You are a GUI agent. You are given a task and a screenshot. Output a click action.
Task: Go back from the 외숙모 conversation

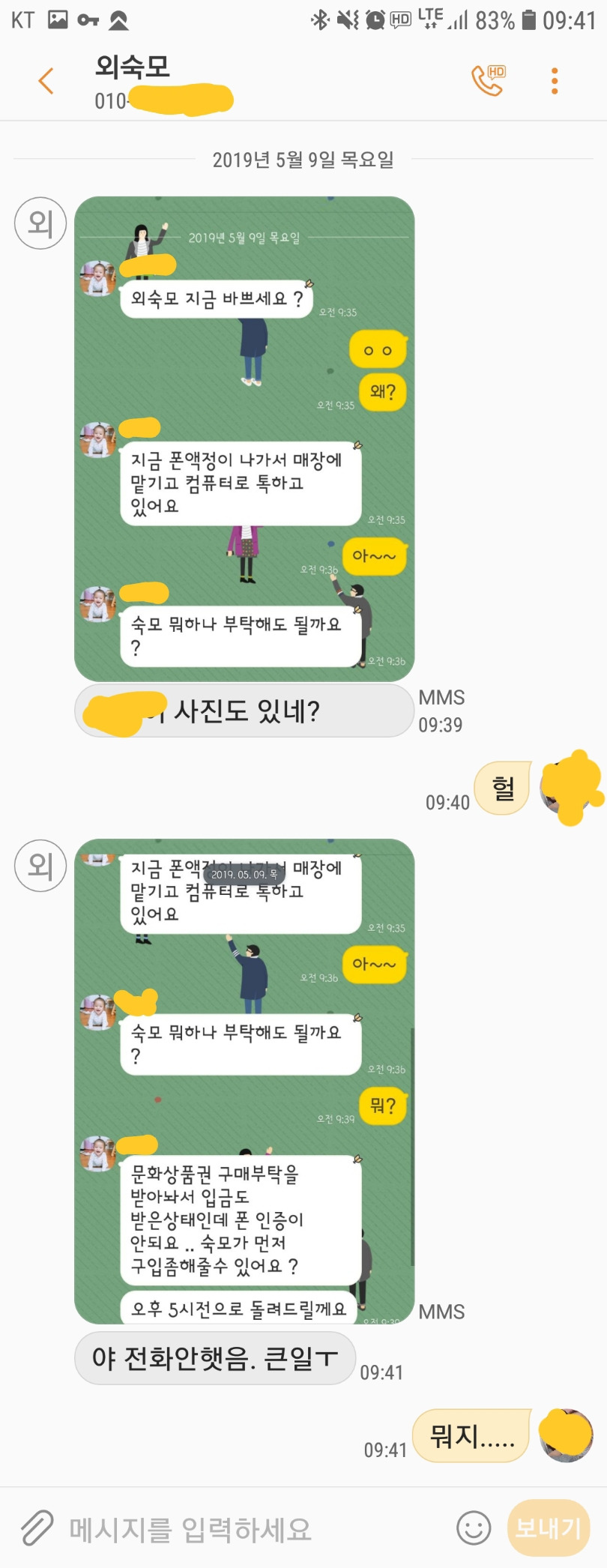[x=46, y=81]
